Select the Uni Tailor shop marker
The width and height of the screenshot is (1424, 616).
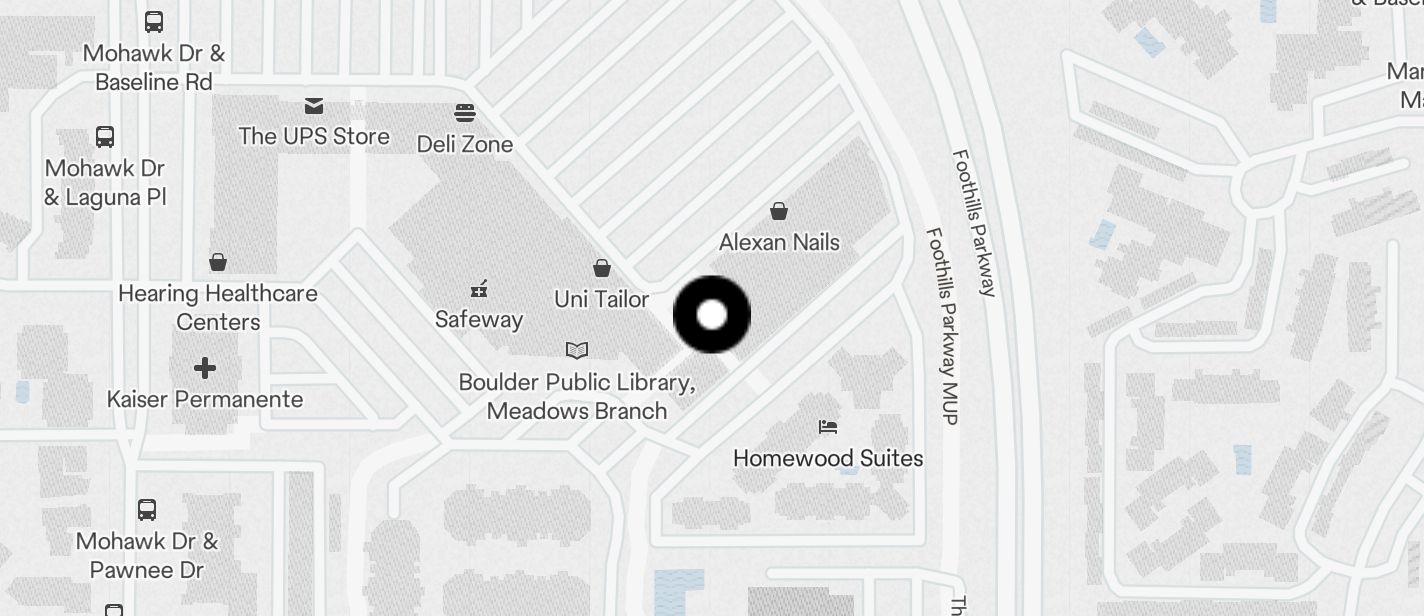[602, 268]
